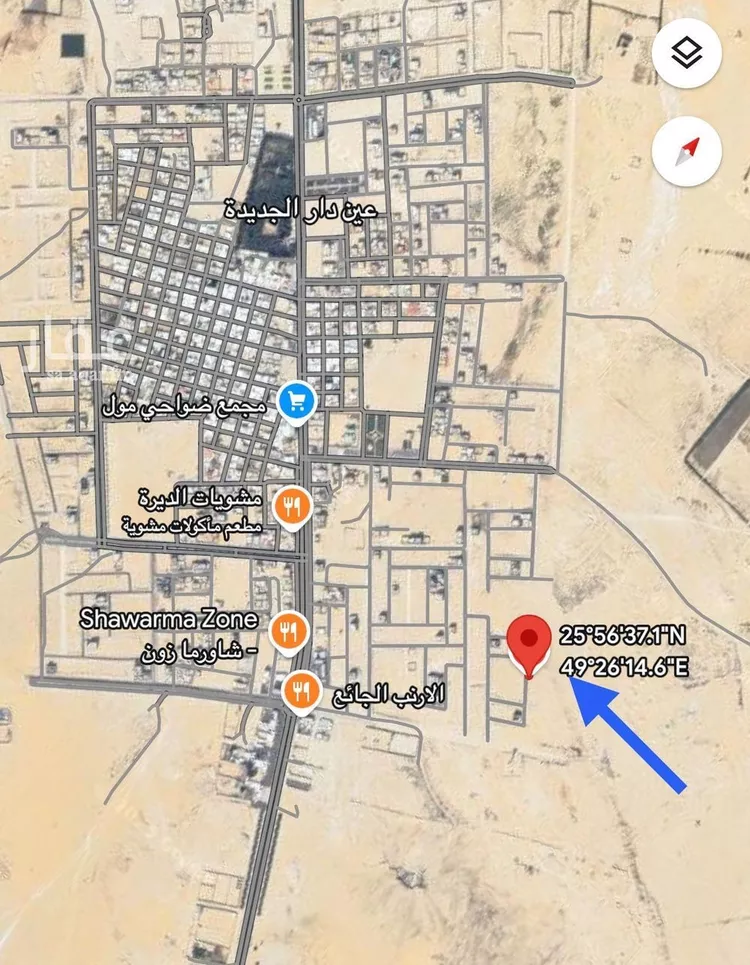
Task: Tap the compass to reset orientation
Action: pos(687,151)
